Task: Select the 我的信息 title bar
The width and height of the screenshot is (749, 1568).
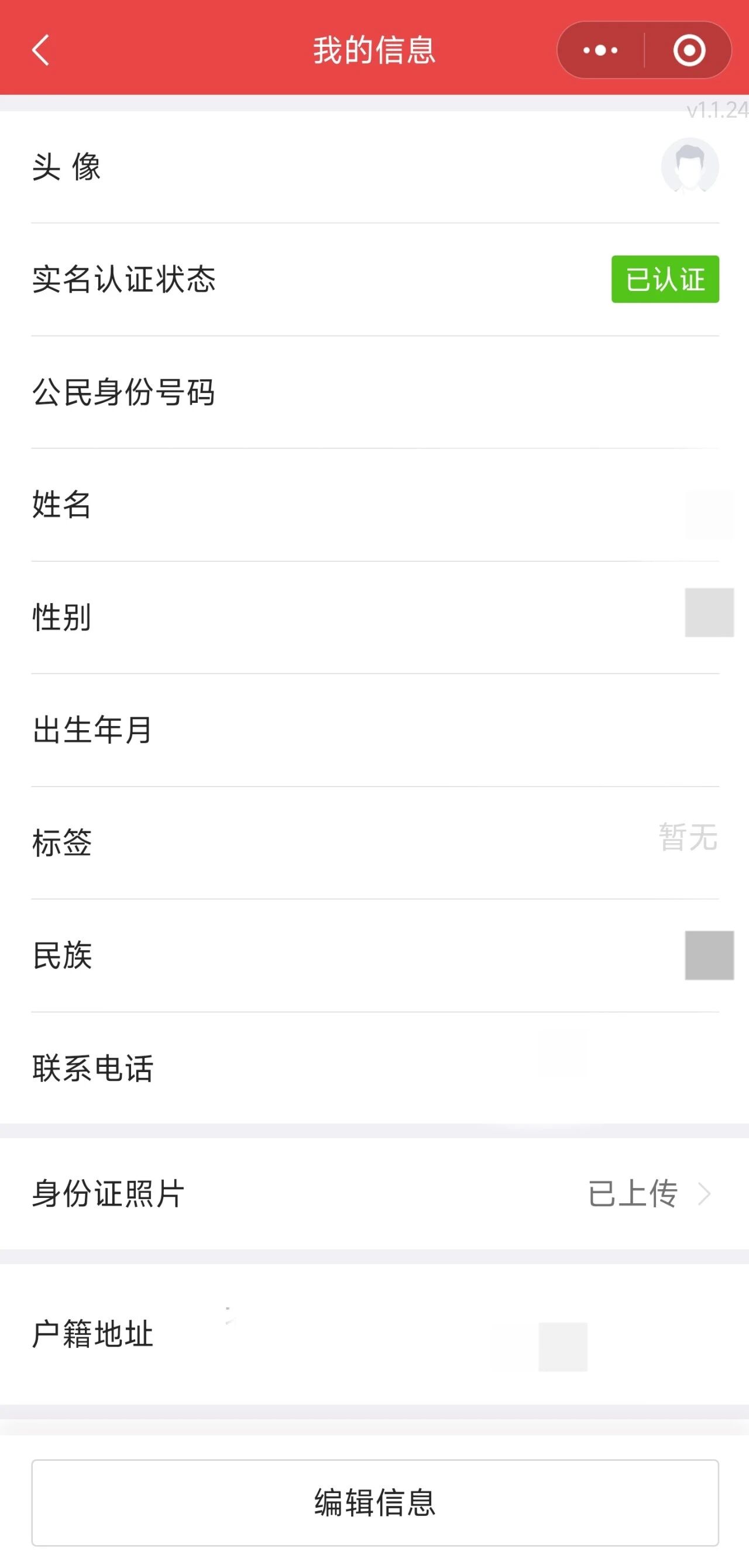Action: click(x=374, y=51)
